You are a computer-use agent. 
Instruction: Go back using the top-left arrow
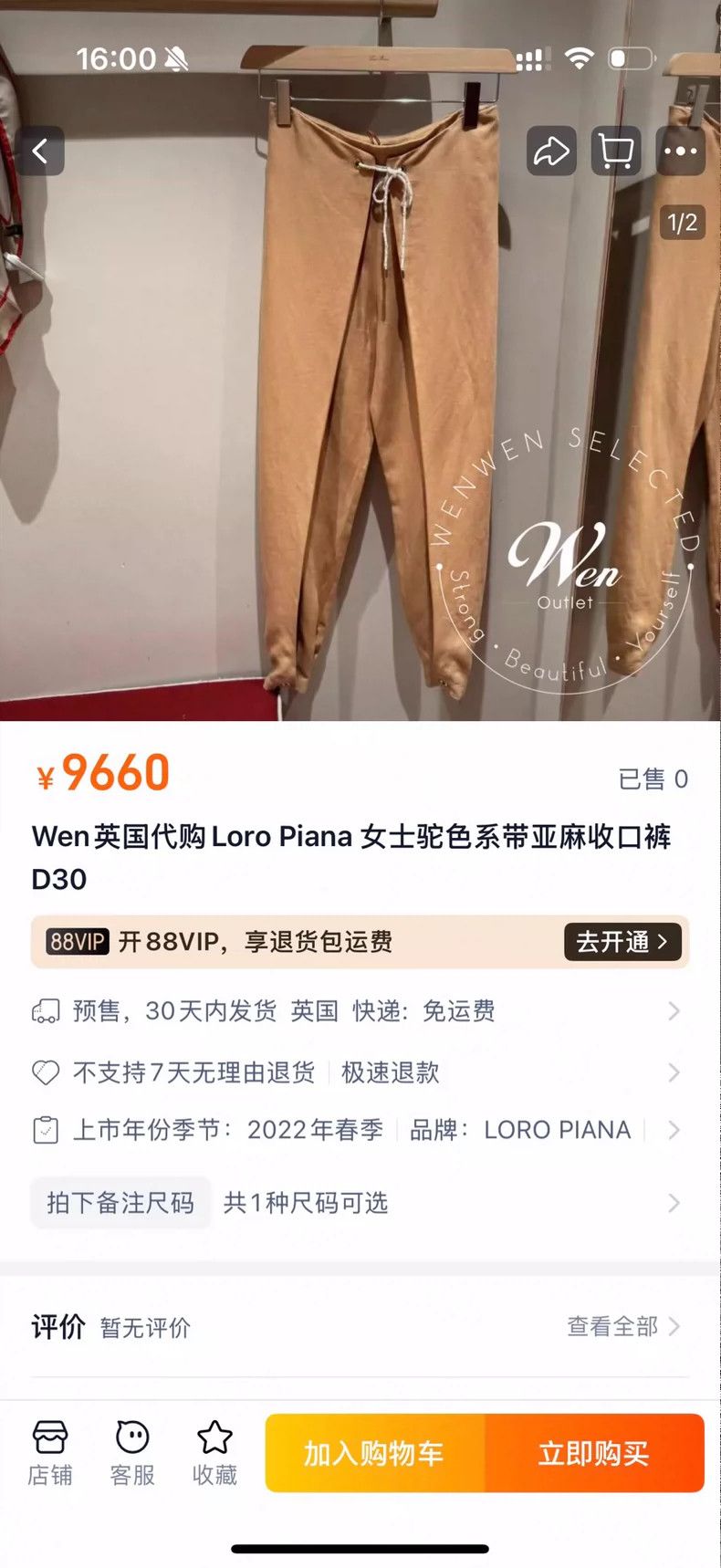point(40,151)
